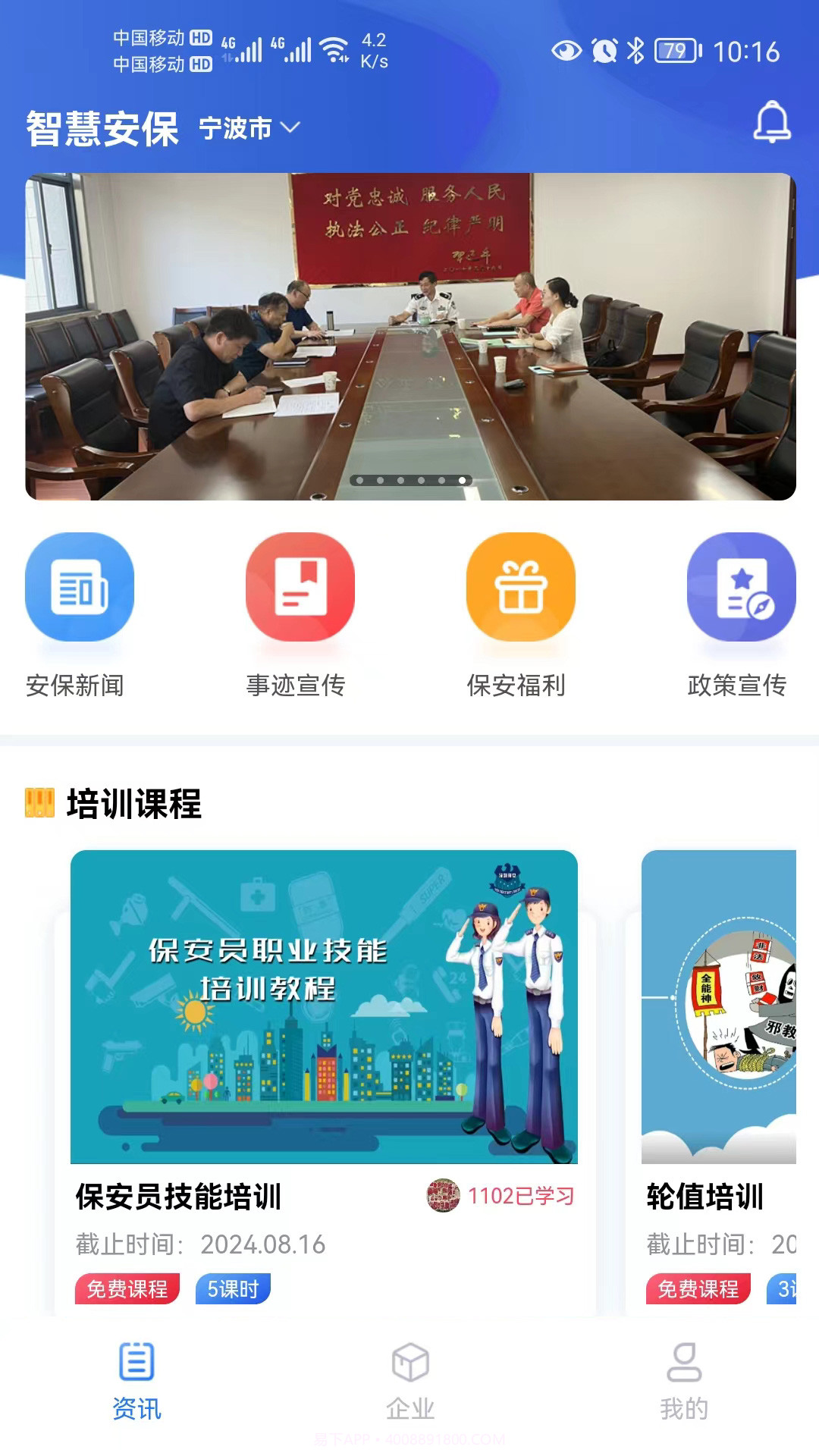
Task: Tap the meeting room banner image
Action: (x=409, y=334)
